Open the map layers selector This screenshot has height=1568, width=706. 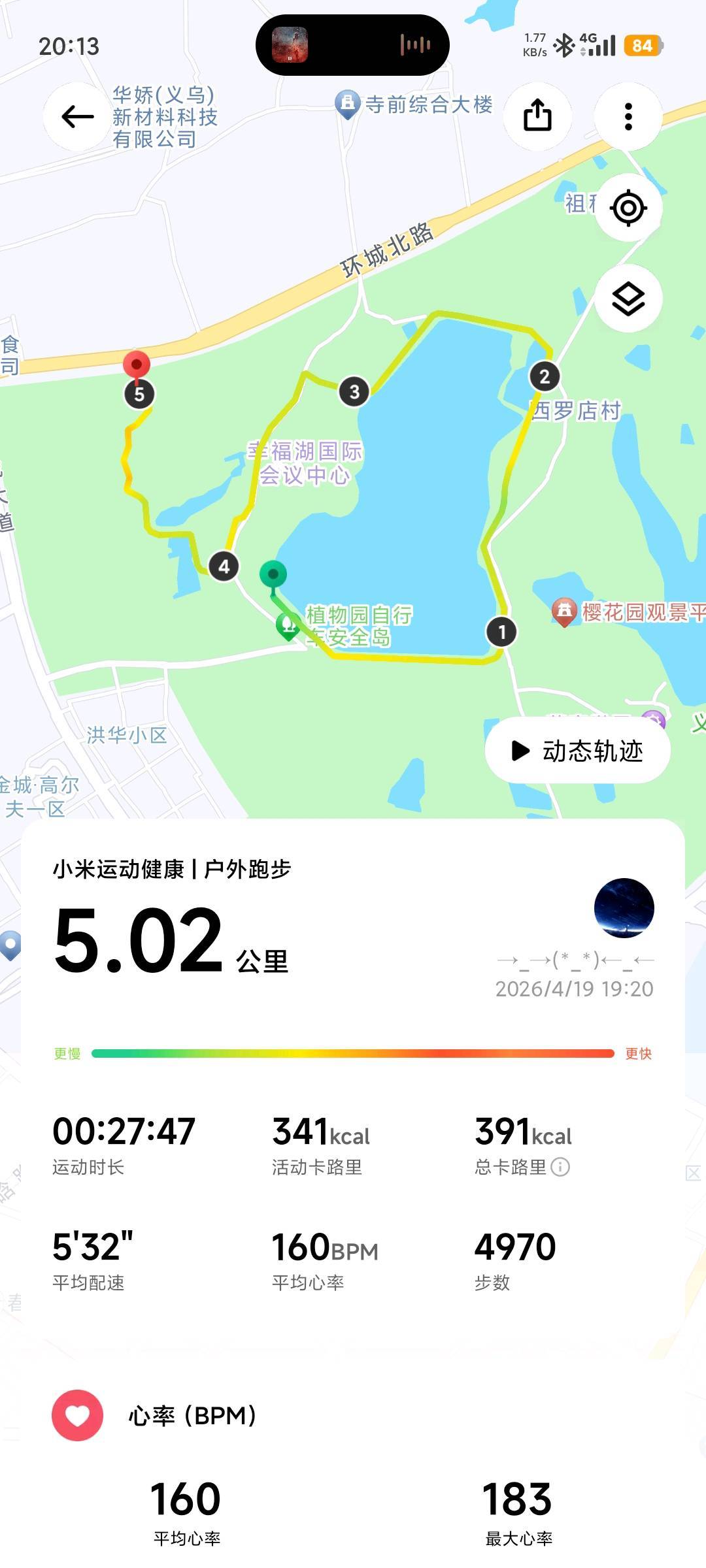coord(628,299)
